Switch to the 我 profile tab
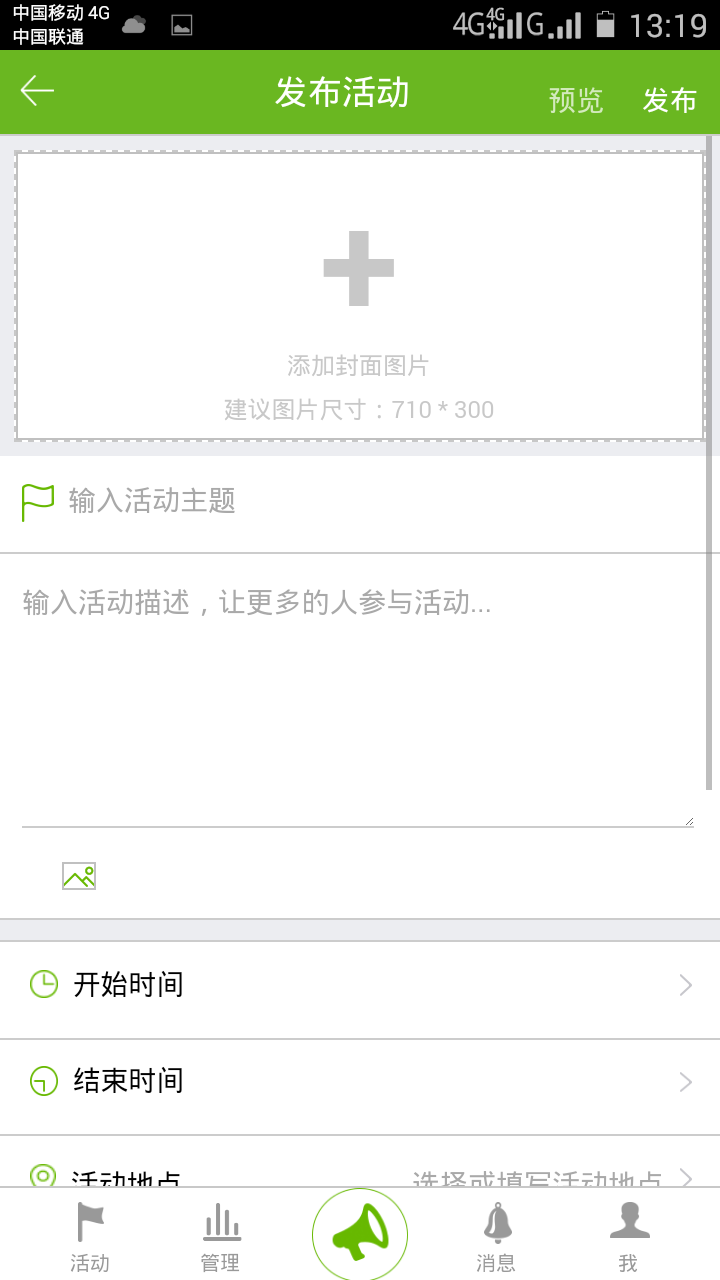This screenshot has height=1280, width=720. coord(629,1237)
